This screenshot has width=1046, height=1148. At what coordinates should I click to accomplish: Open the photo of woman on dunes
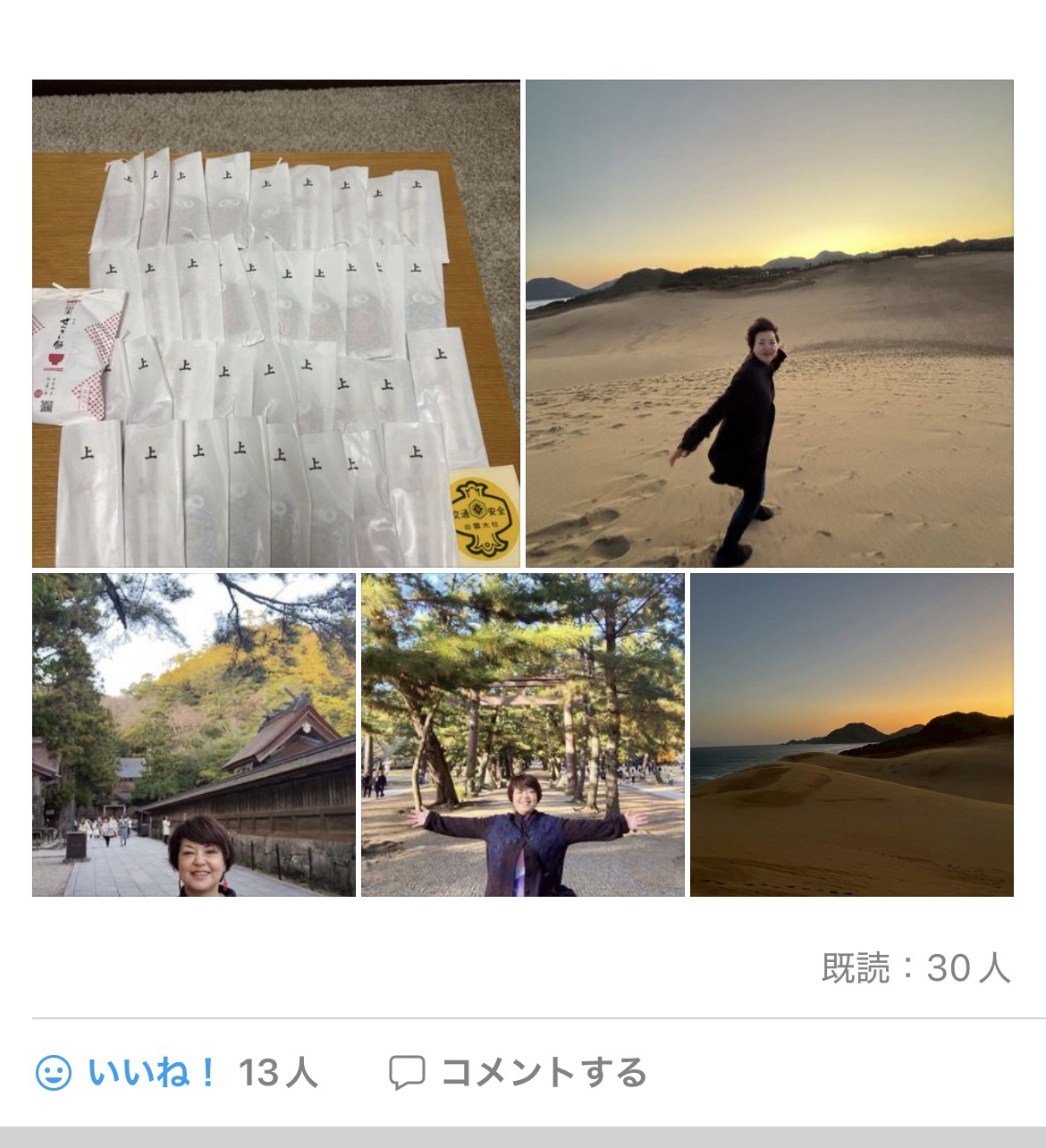[x=769, y=324]
